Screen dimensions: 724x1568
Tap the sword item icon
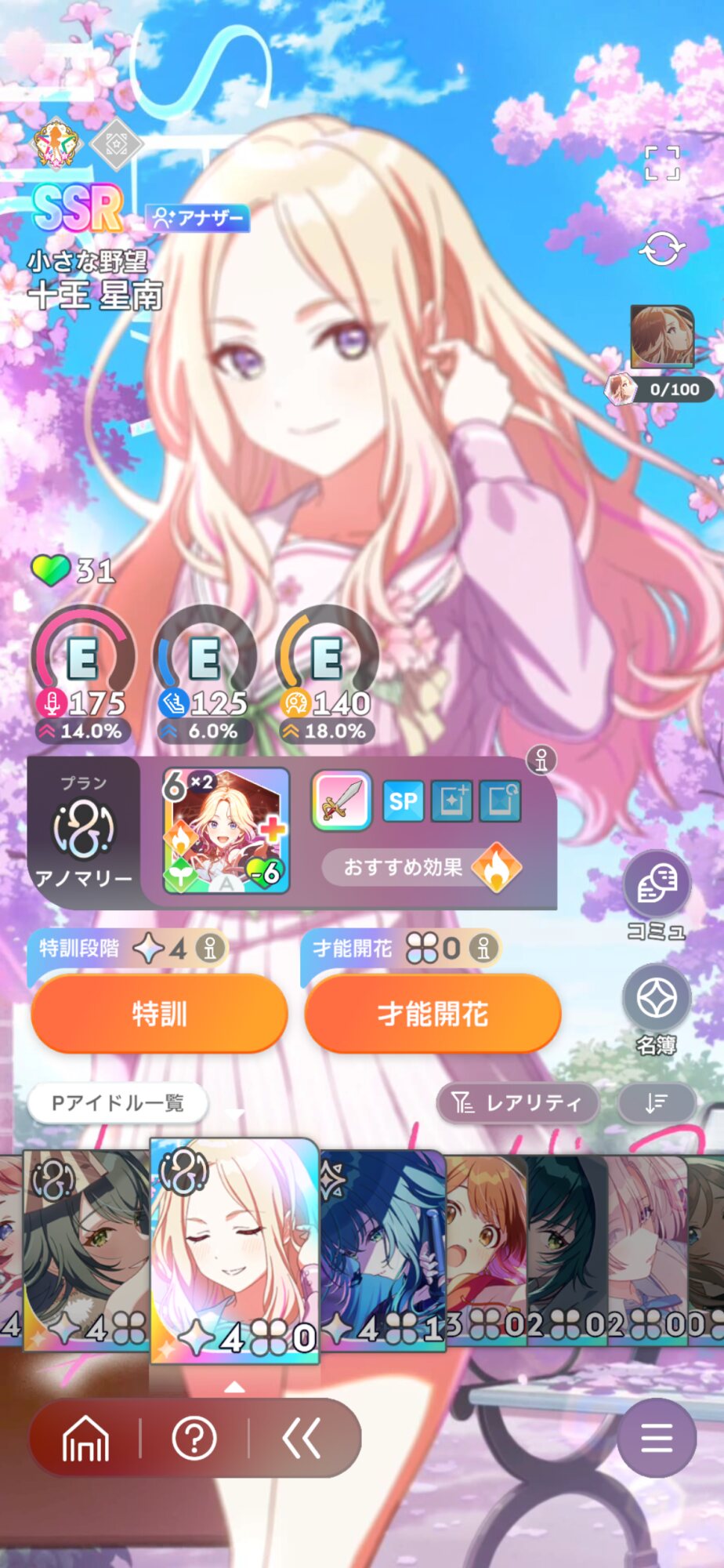[x=342, y=800]
